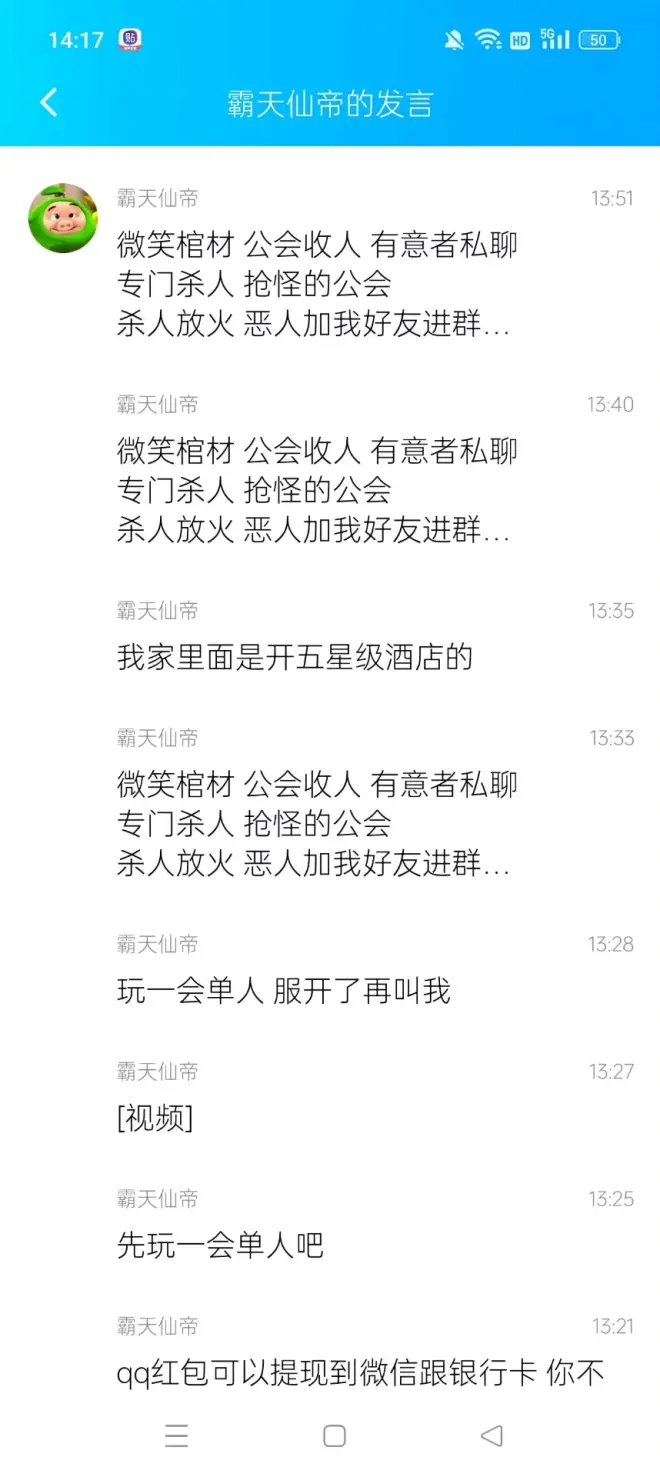Open the 13:33 公会收人 message
Viewport: 660px width, 1477px height.
[316, 824]
